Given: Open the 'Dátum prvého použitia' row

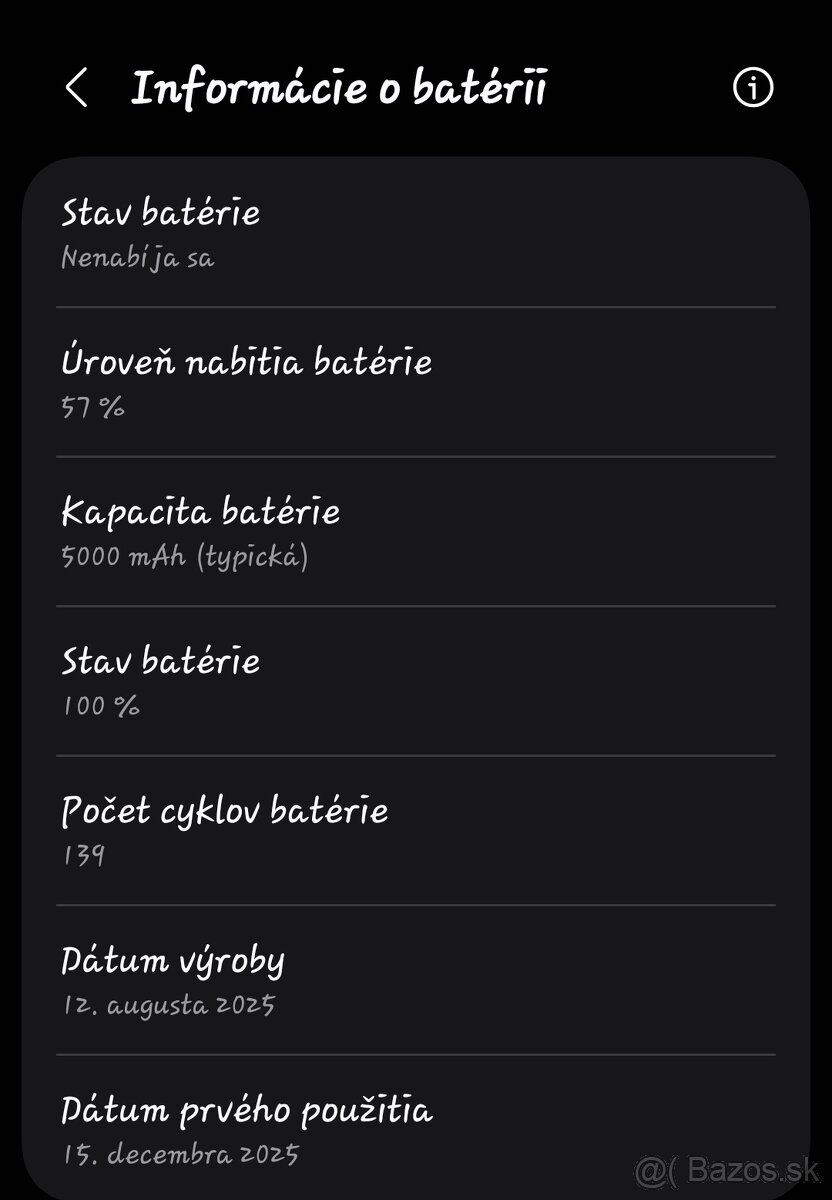Looking at the screenshot, I should (416, 1130).
